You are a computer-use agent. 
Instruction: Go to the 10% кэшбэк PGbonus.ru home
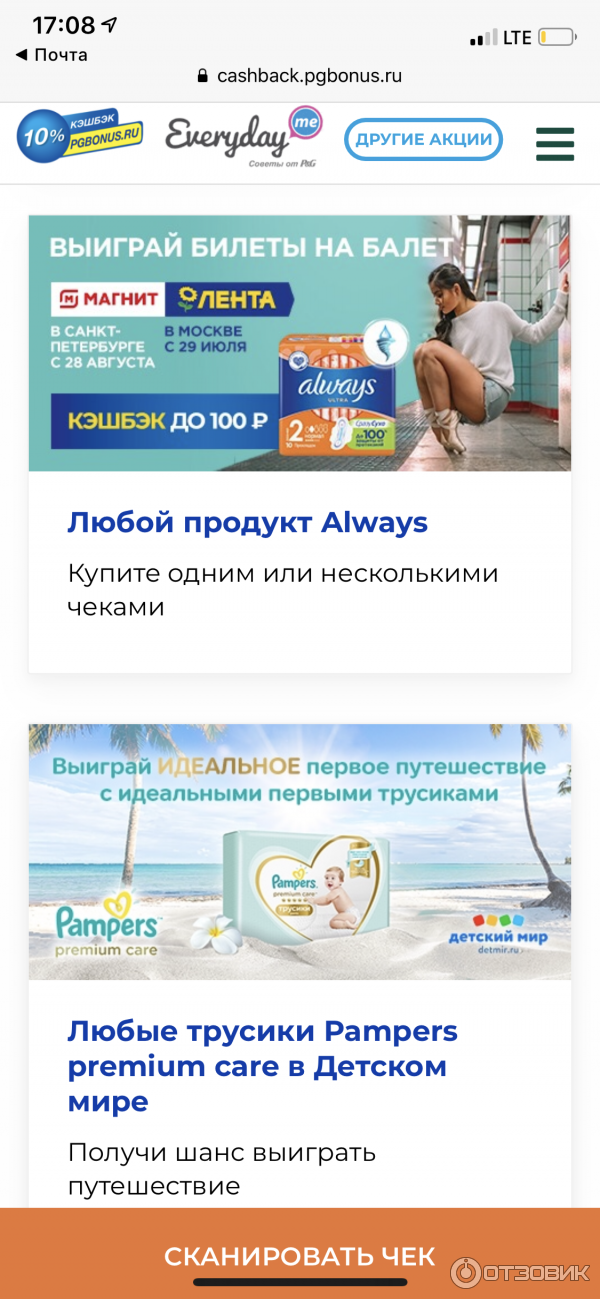[x=79, y=136]
